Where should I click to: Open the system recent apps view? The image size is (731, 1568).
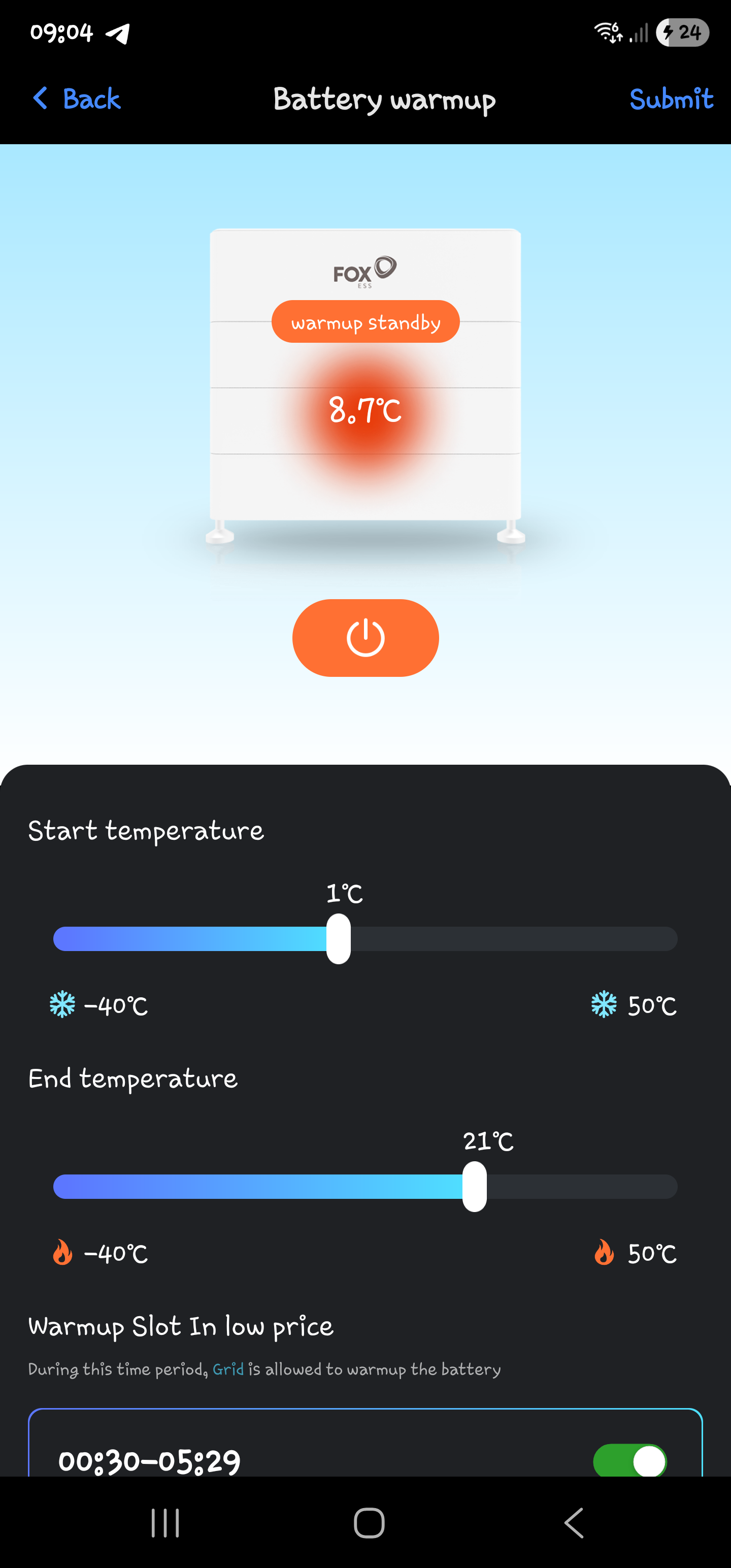[x=165, y=1523]
